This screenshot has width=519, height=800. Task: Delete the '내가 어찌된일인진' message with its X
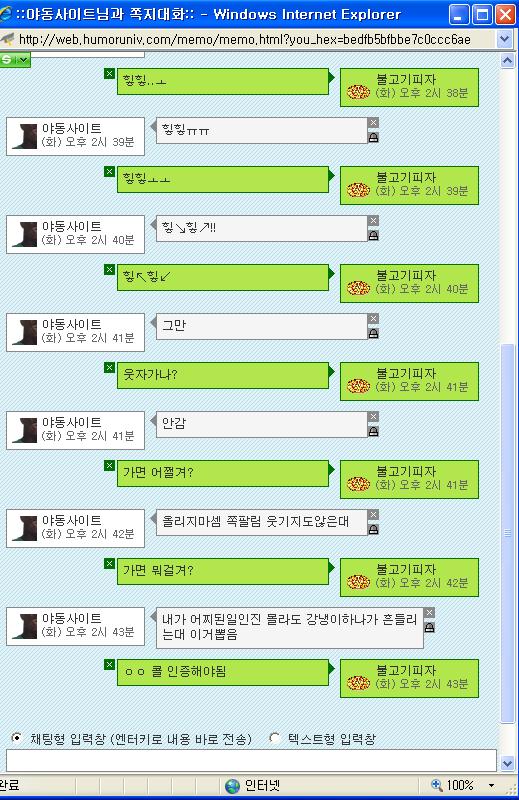(430, 612)
